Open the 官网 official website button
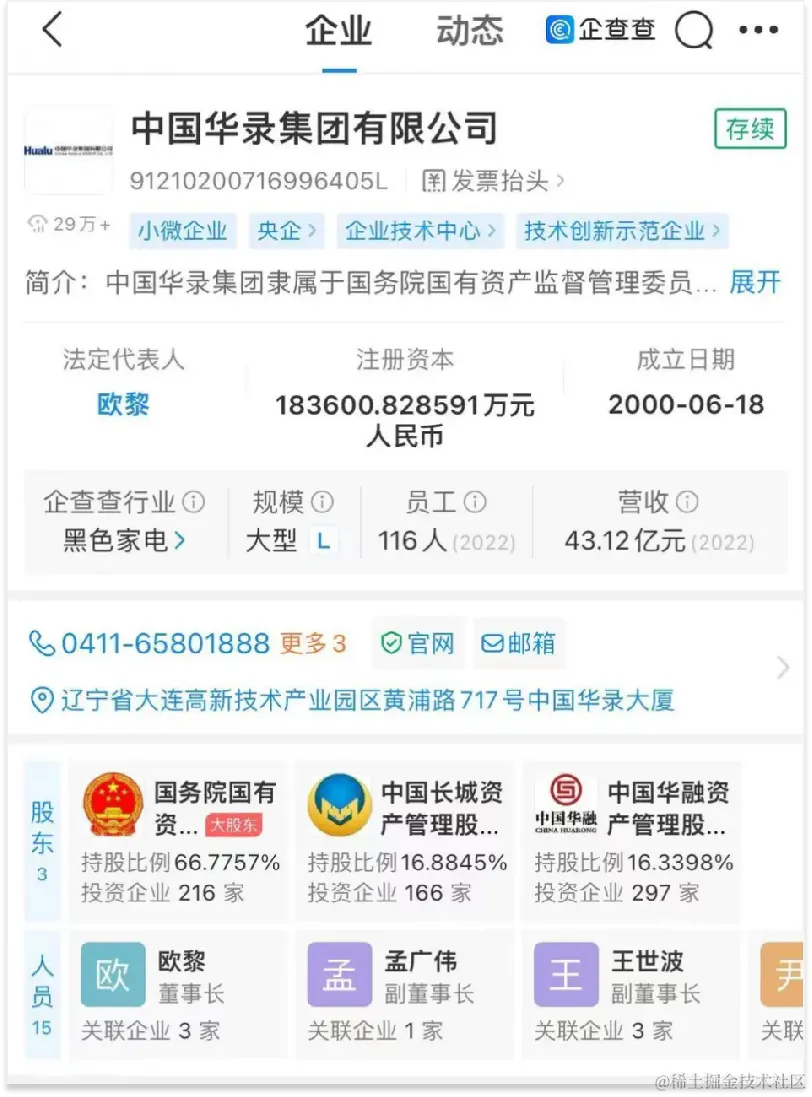Image resolution: width=812 pixels, height=1097 pixels. [x=418, y=645]
